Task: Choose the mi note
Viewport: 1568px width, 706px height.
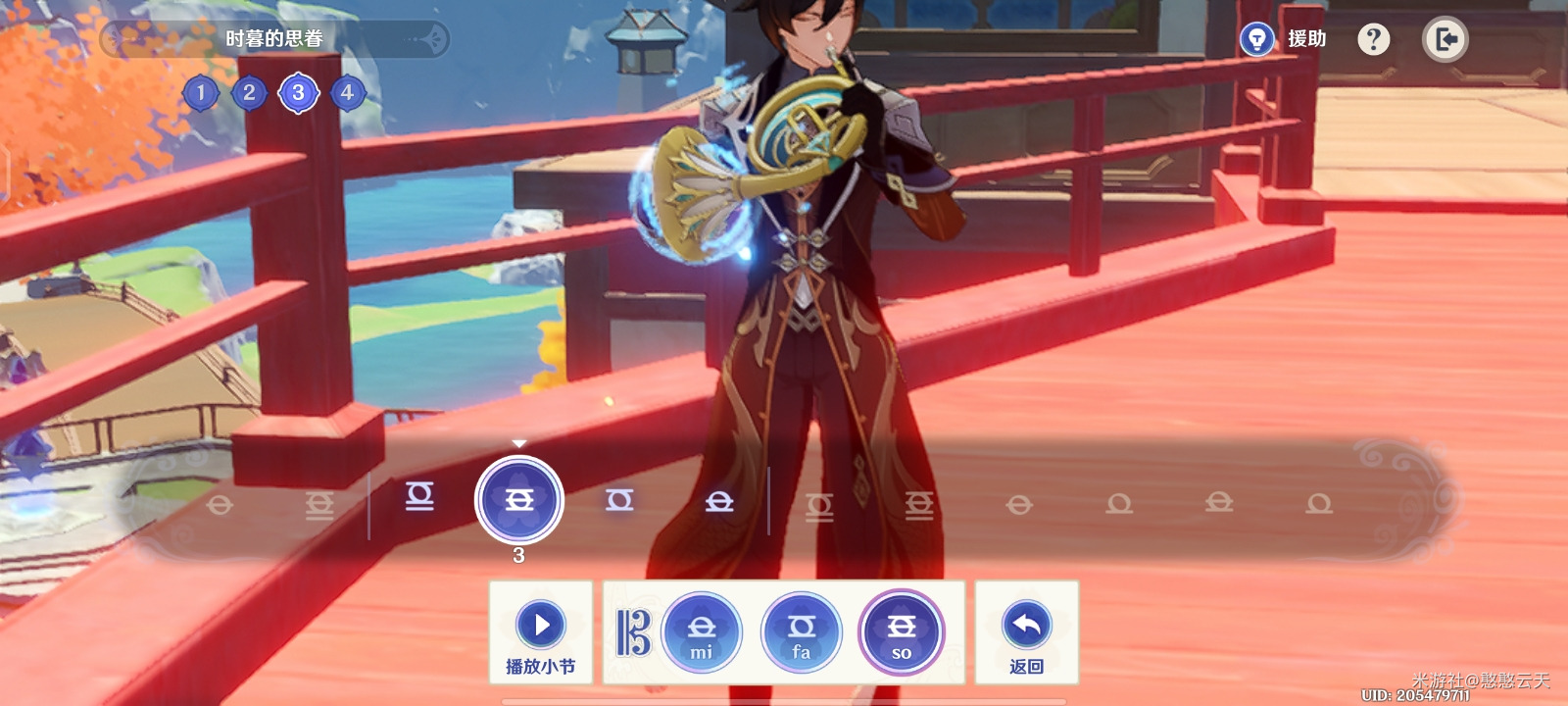Action: tap(702, 632)
